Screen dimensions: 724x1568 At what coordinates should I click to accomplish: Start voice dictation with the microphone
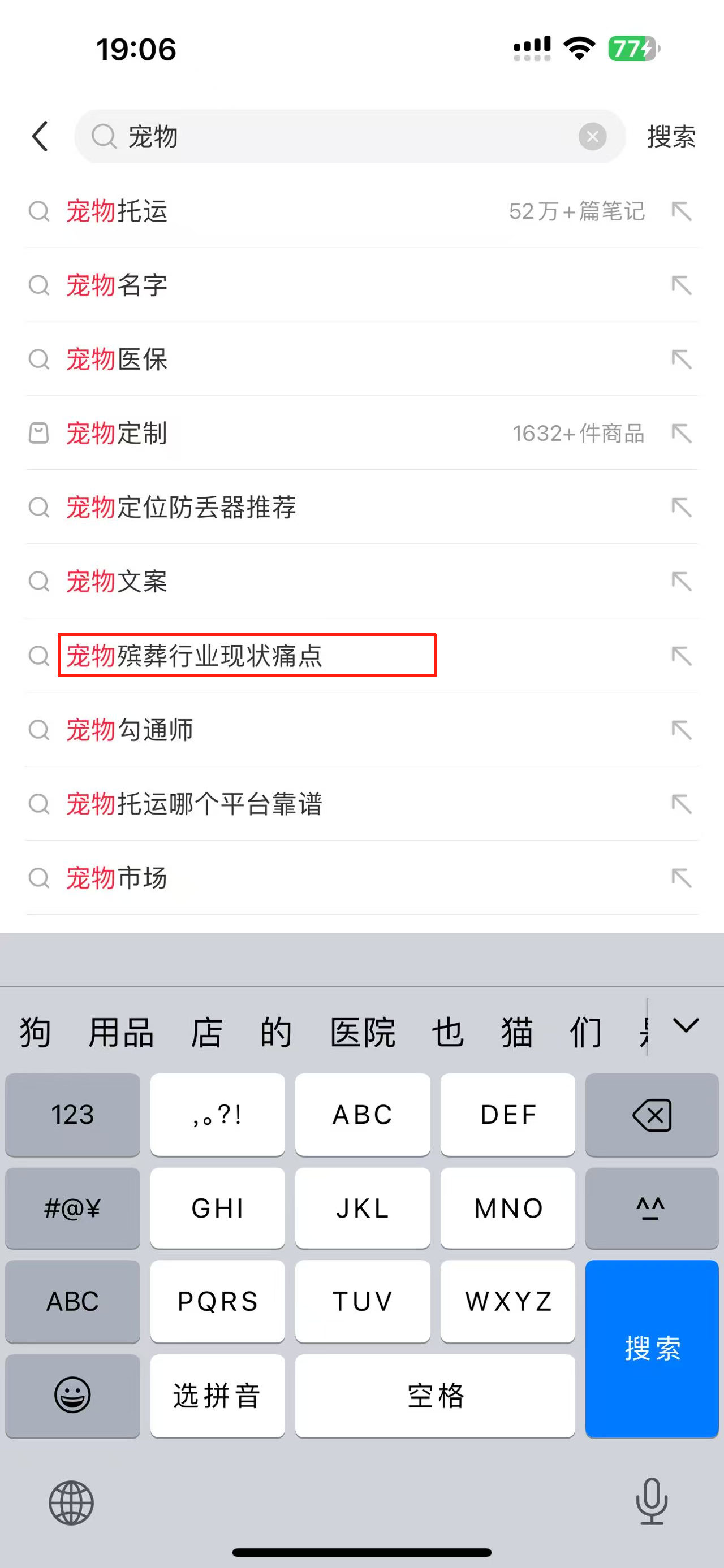coord(652,1501)
